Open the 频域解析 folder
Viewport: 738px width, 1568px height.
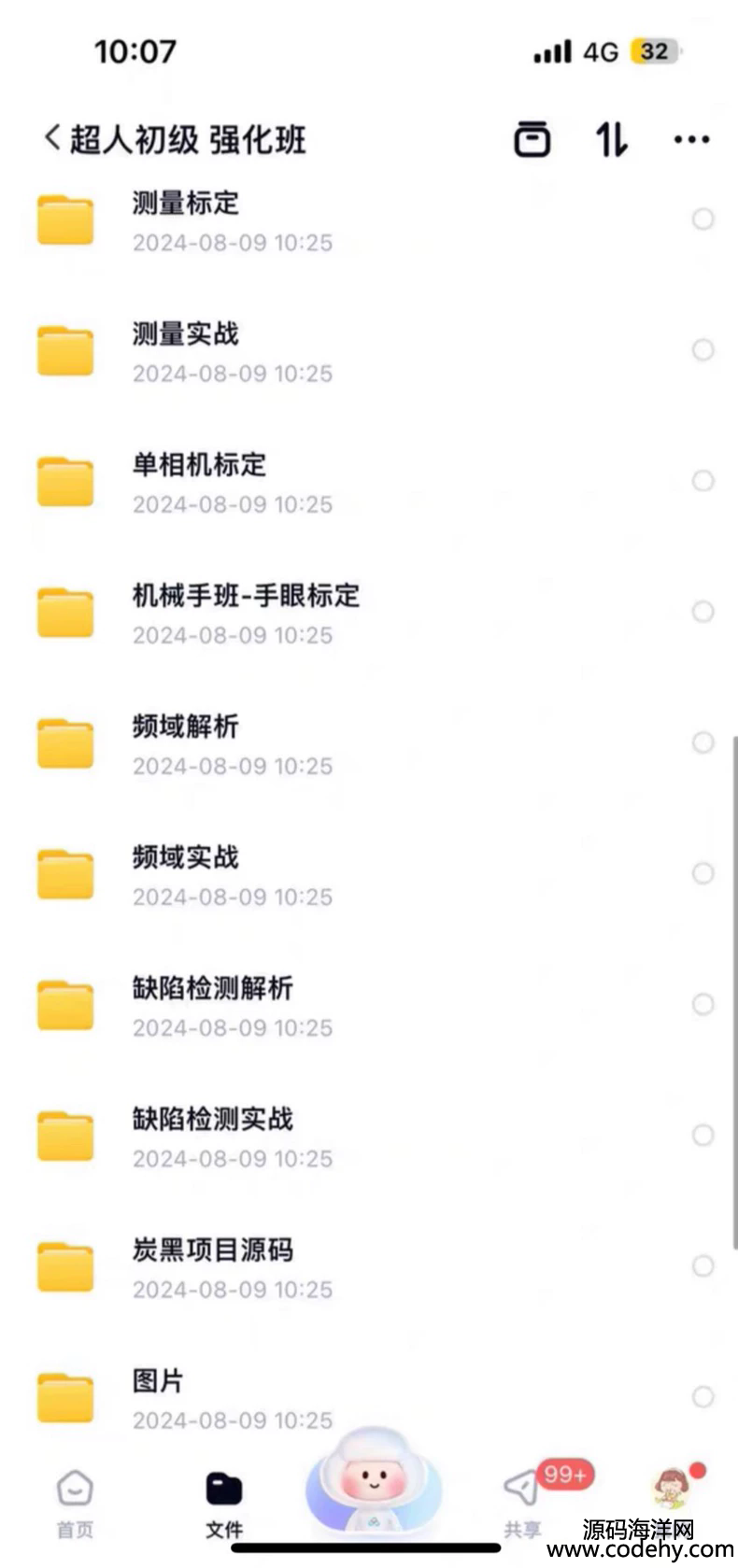pyautogui.click(x=185, y=743)
